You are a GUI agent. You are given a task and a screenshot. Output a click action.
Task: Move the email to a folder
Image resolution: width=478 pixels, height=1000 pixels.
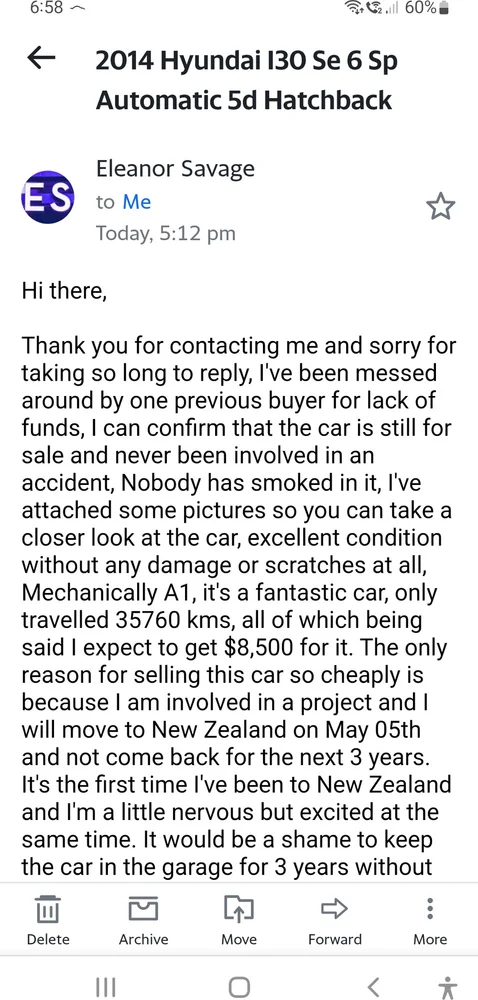(239, 920)
